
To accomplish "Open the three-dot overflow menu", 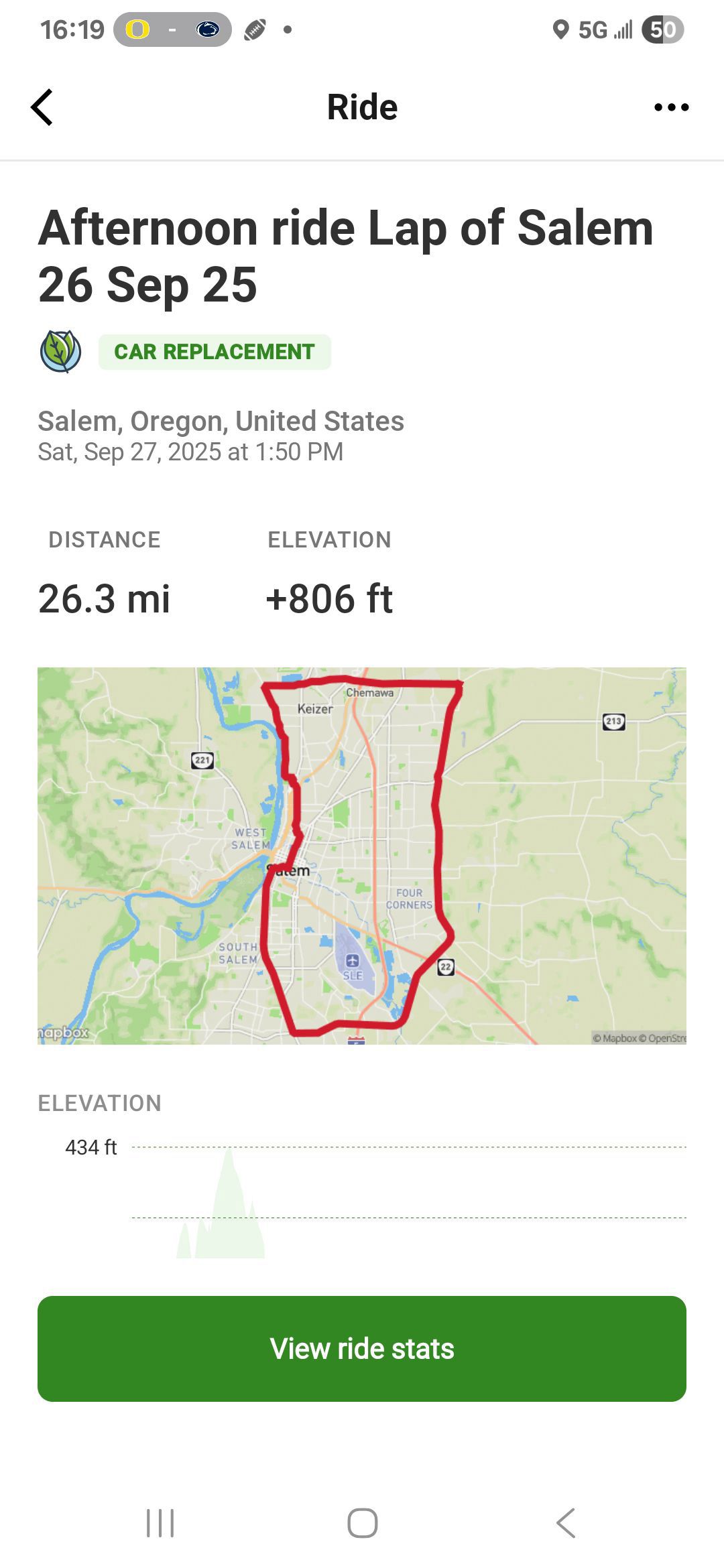I will [671, 107].
